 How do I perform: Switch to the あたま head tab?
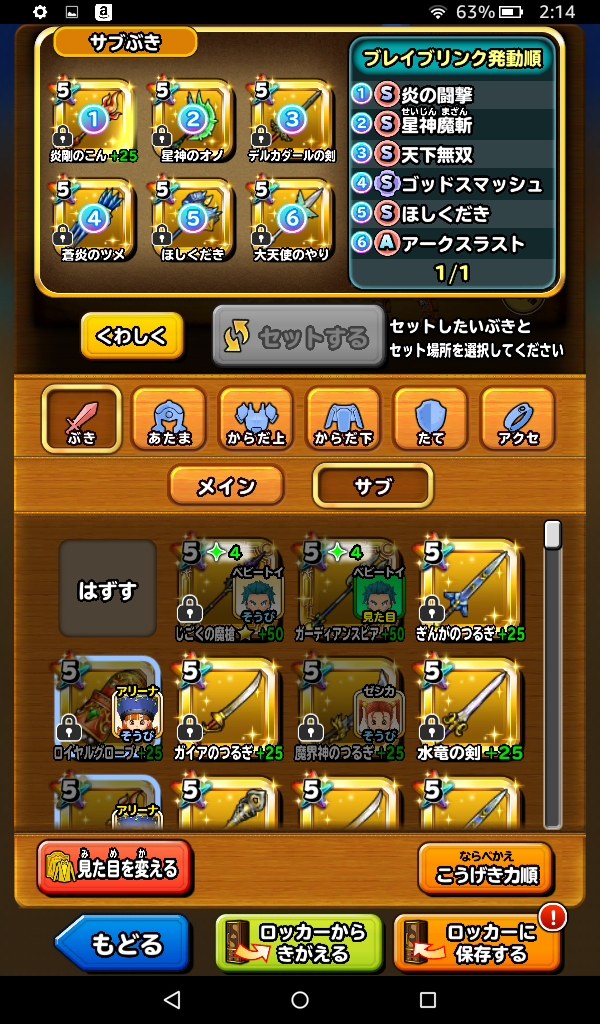click(168, 419)
